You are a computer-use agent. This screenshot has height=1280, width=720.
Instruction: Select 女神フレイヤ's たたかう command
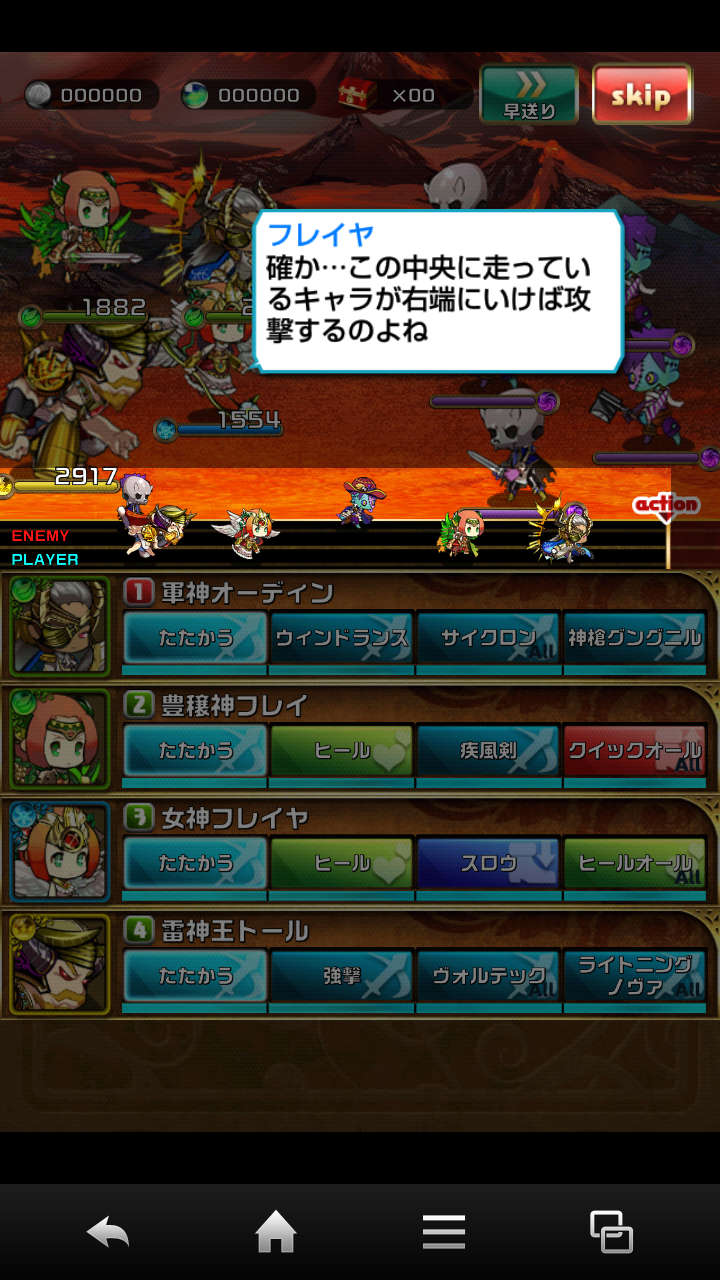click(x=196, y=863)
